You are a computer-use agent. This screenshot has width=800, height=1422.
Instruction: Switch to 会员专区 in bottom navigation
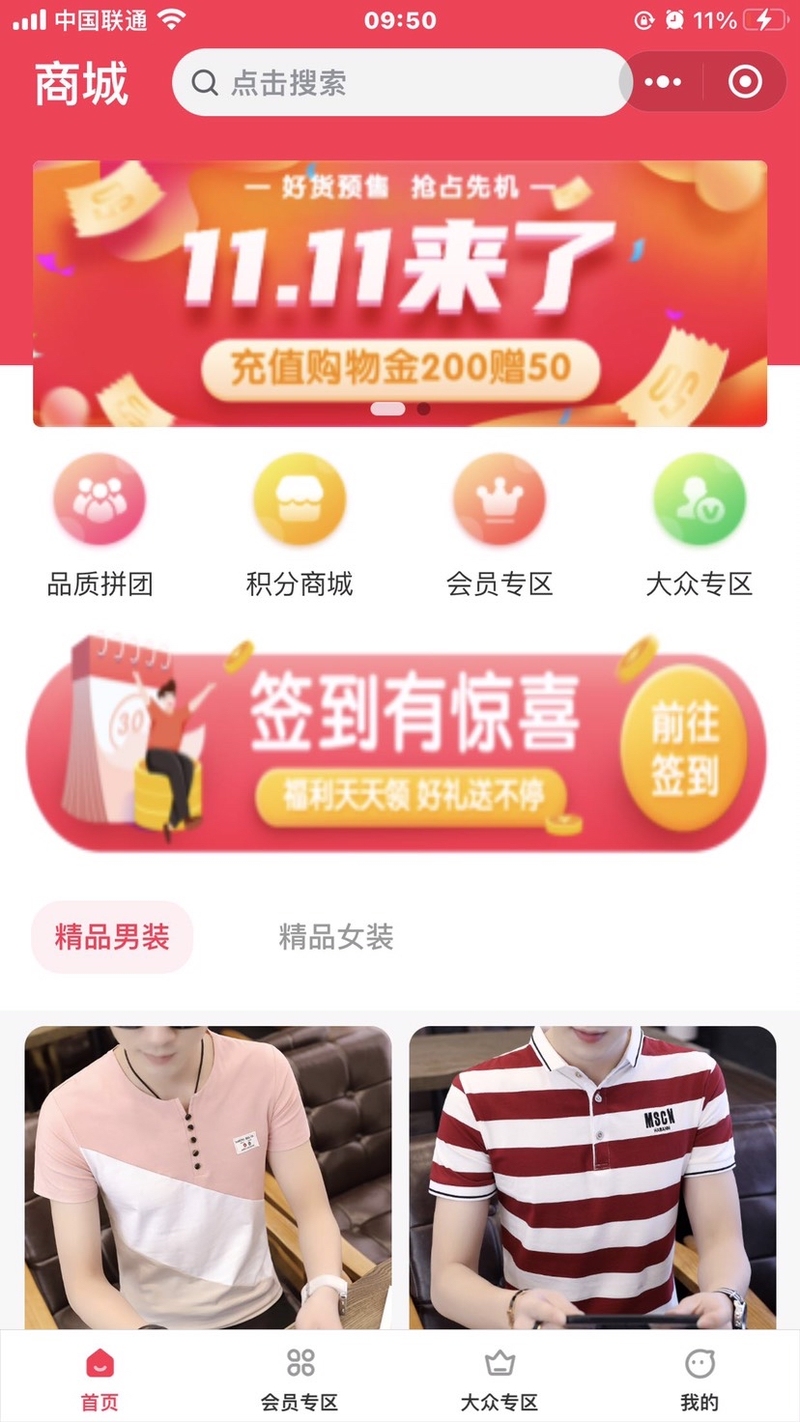[x=300, y=1379]
